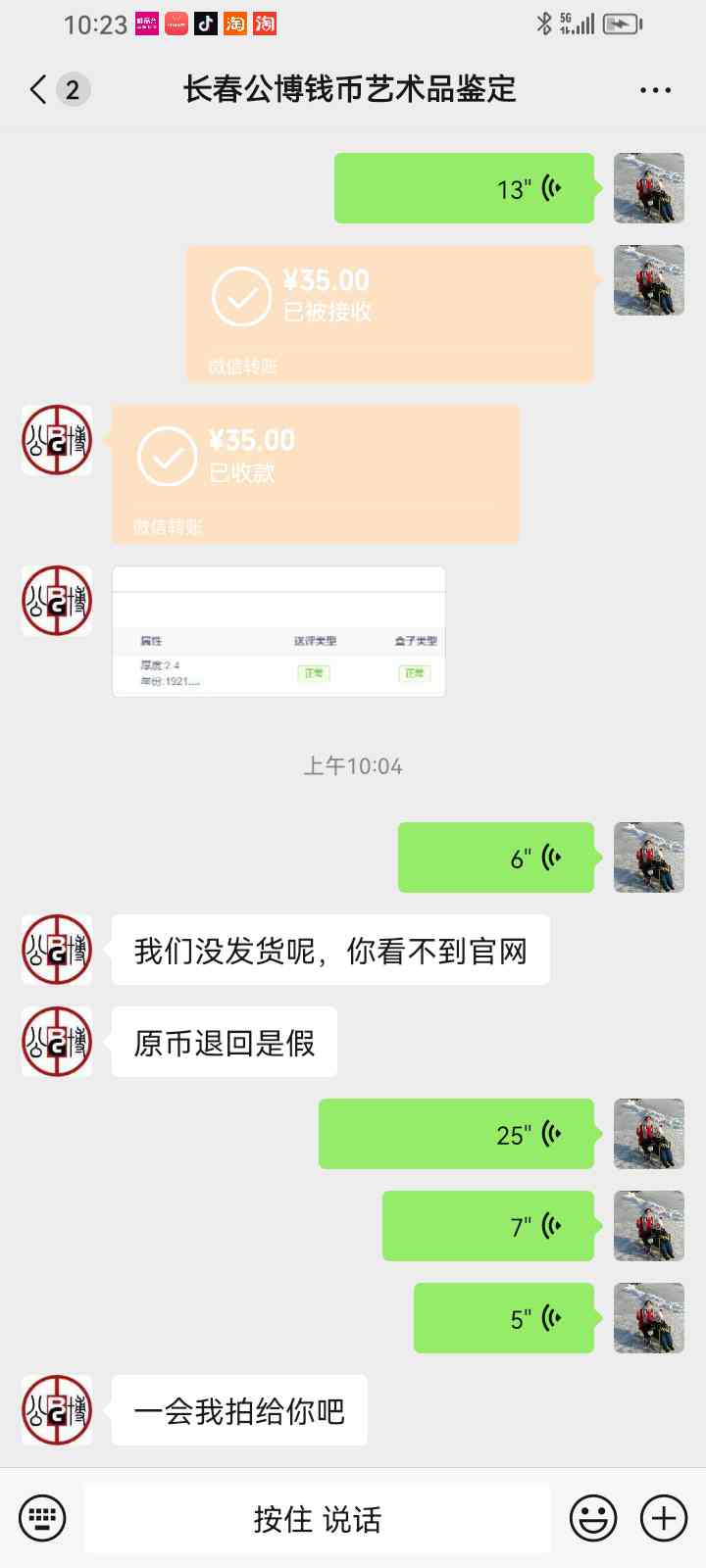706x1568 pixels.
Task: Tap the 按住 说话 voice button
Action: tap(317, 1519)
